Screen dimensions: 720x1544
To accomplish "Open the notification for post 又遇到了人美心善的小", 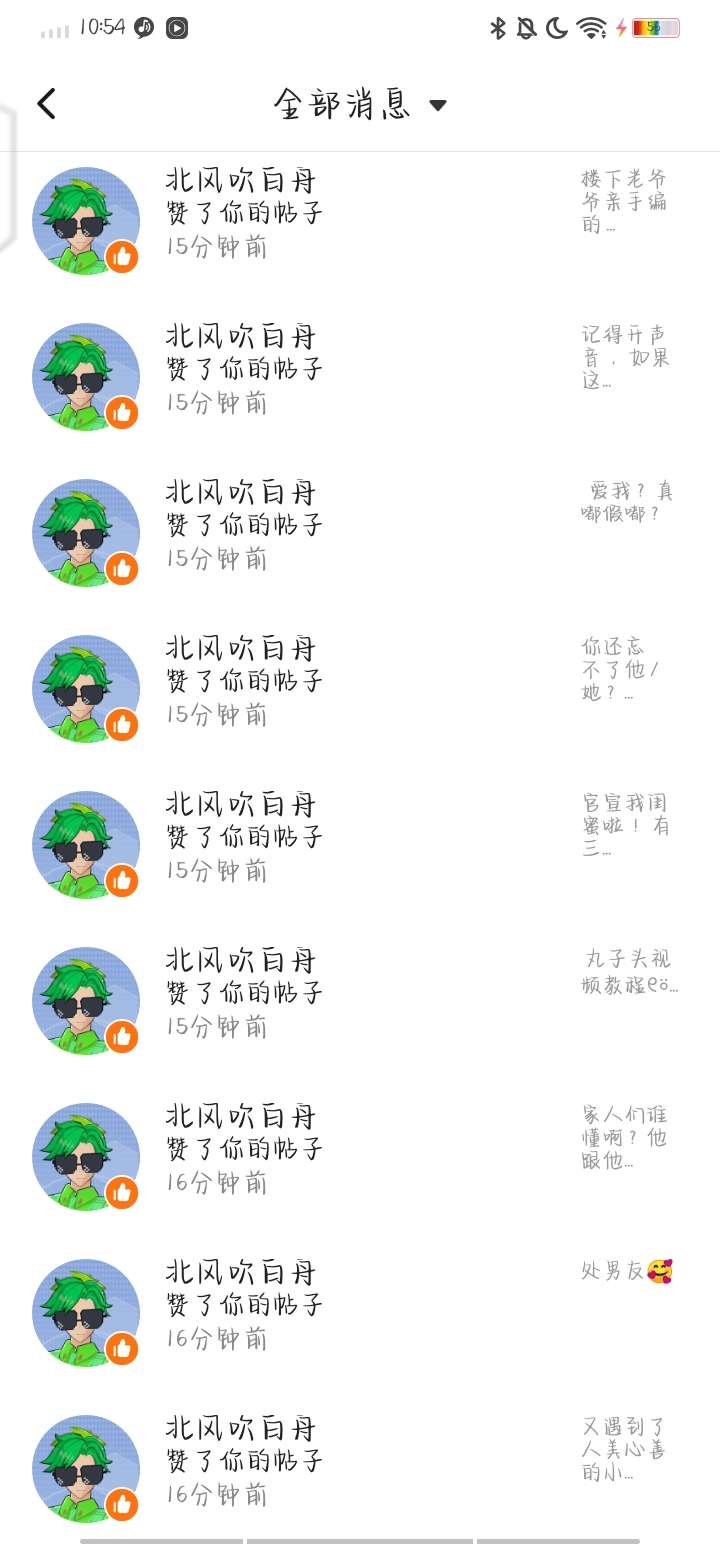I will click(360, 1461).
